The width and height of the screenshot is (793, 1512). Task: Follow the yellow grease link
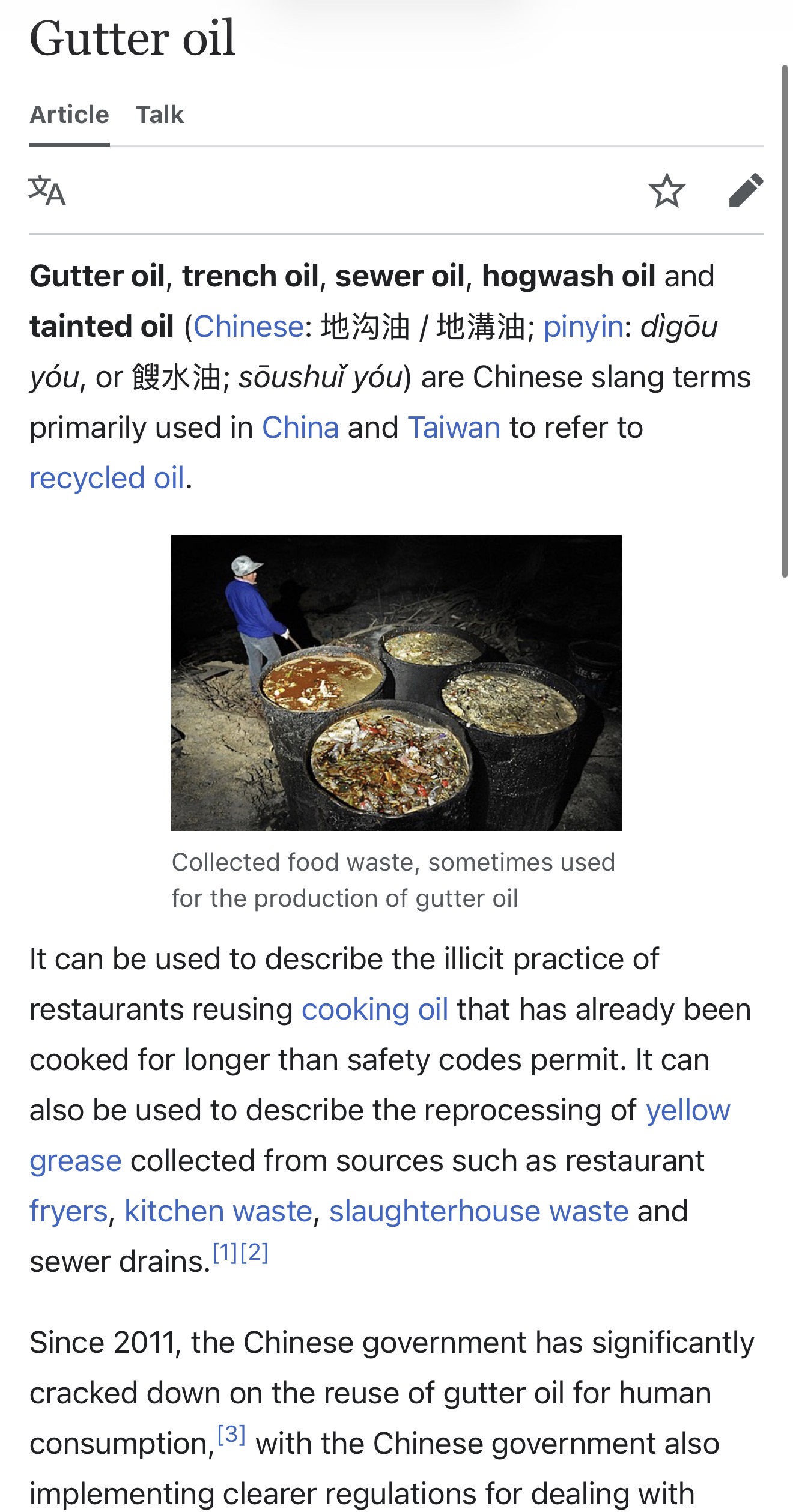click(688, 1110)
